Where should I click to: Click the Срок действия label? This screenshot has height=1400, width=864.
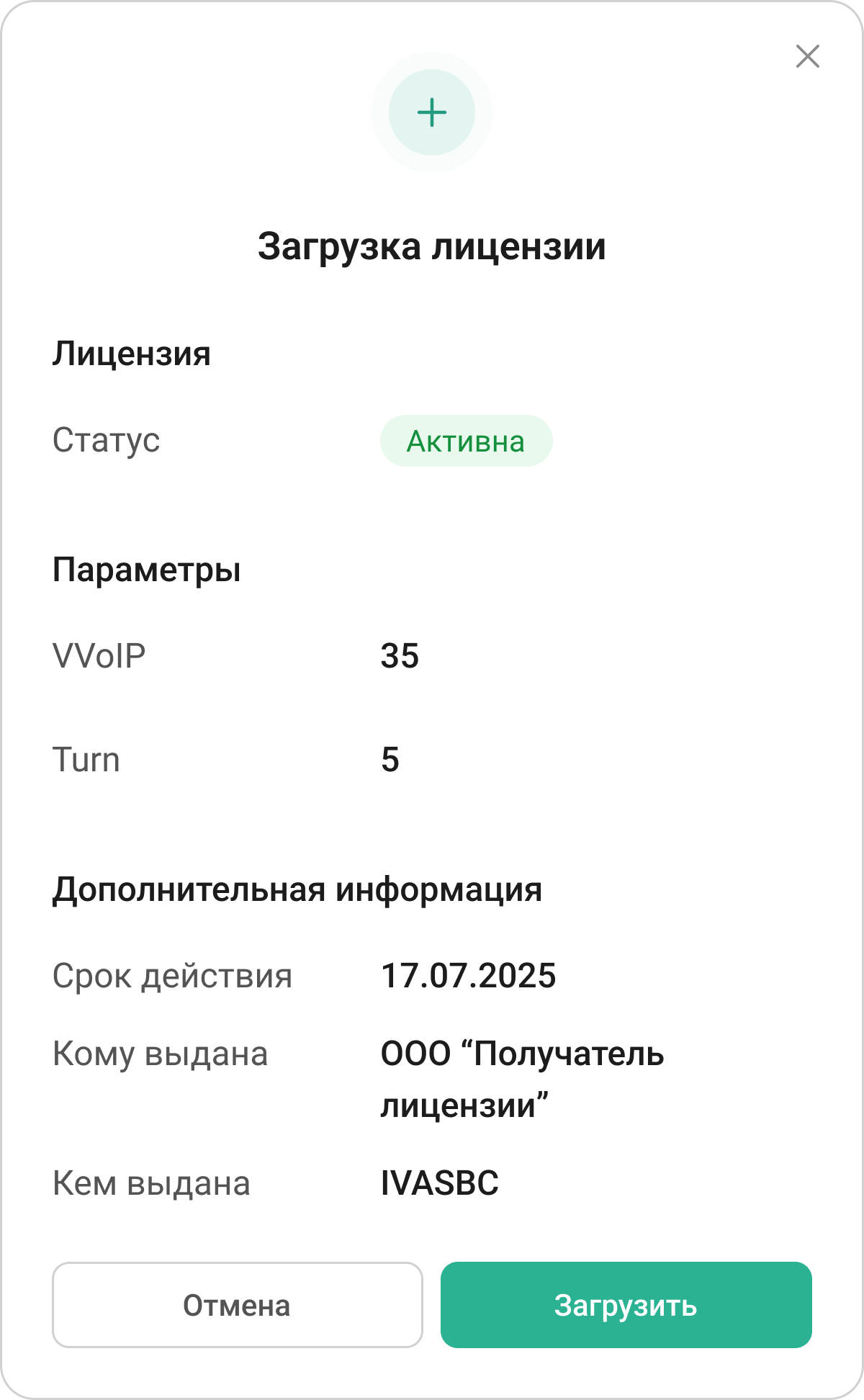[x=173, y=976]
